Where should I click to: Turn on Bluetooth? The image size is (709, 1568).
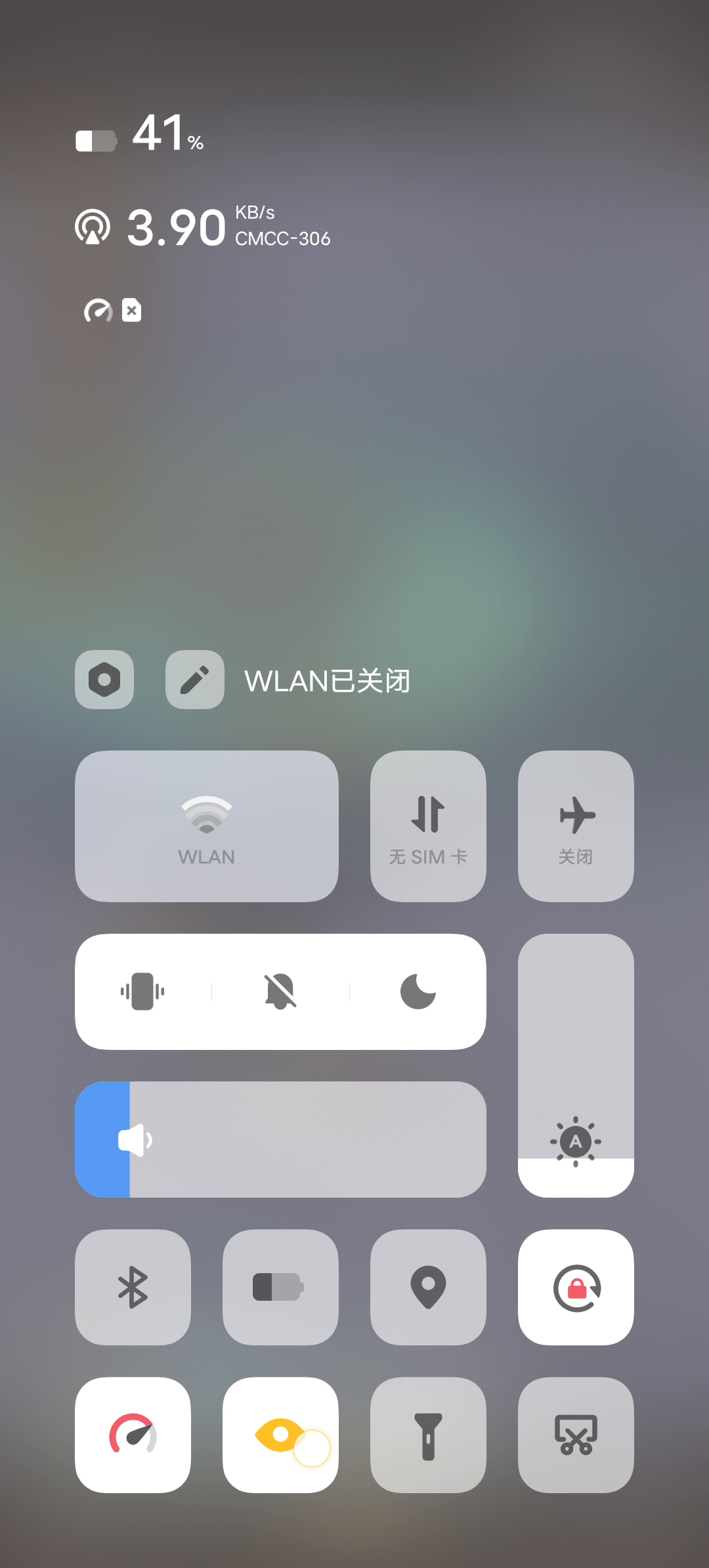click(x=133, y=1287)
